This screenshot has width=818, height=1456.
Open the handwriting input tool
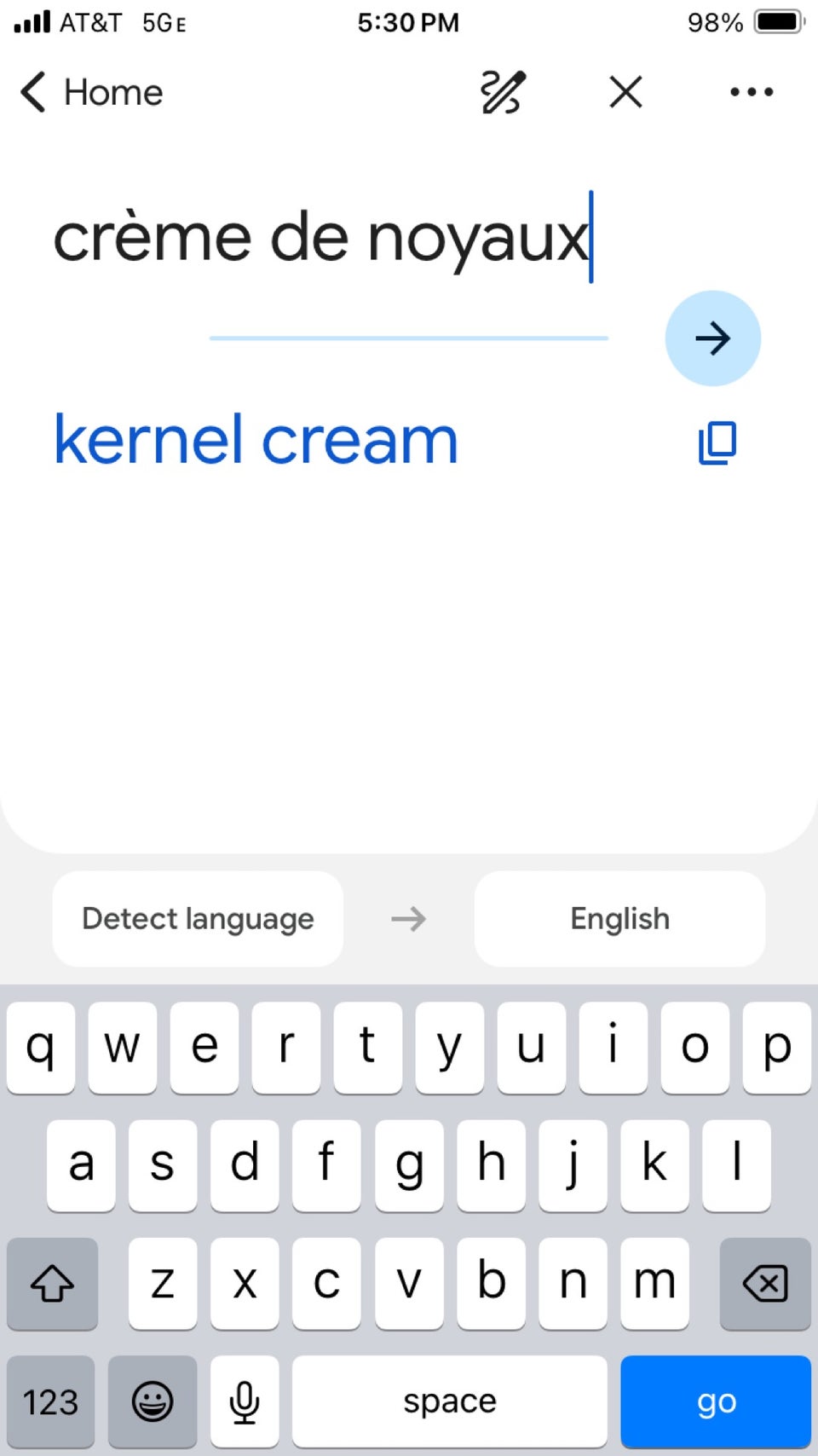pos(503,92)
